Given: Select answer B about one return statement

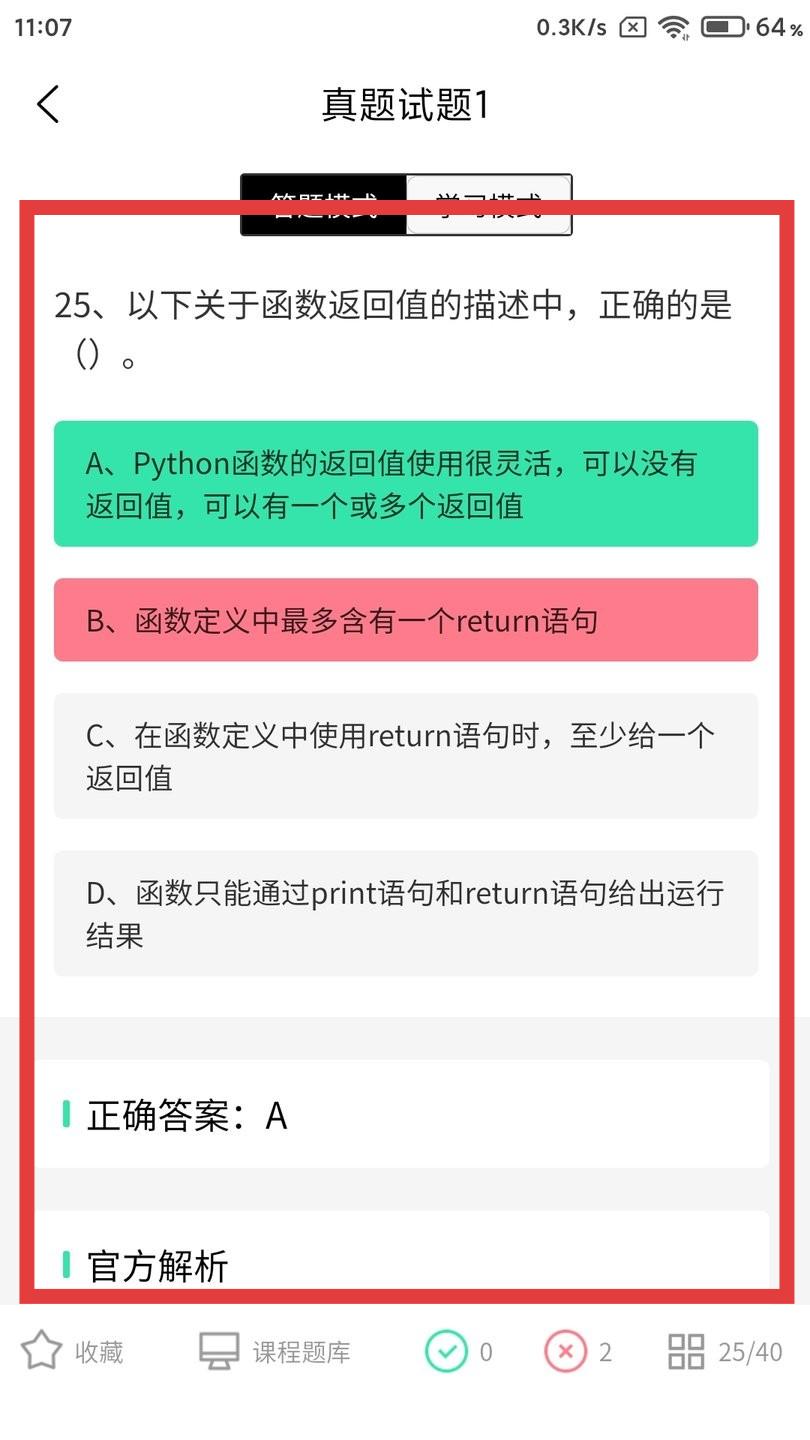Looking at the screenshot, I should pyautogui.click(x=406, y=620).
